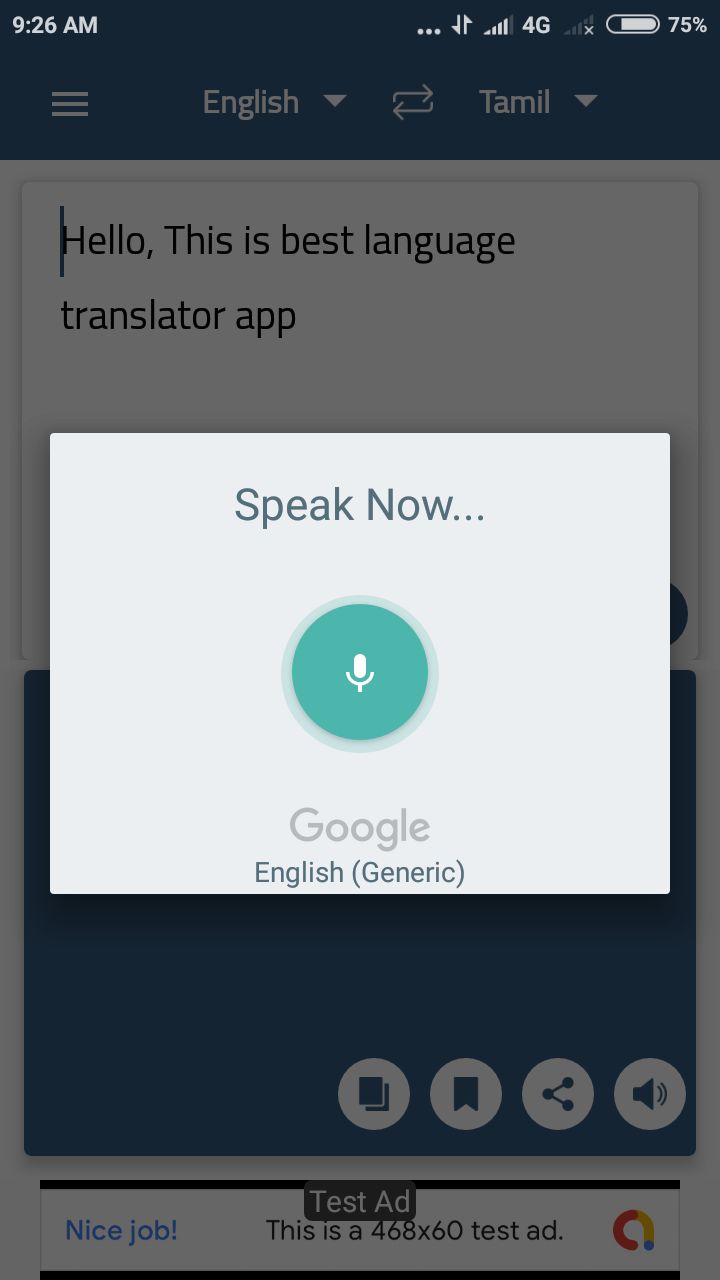Open the Tamil target language dropdown
Image resolution: width=720 pixels, height=1280 pixels.
[x=537, y=102]
